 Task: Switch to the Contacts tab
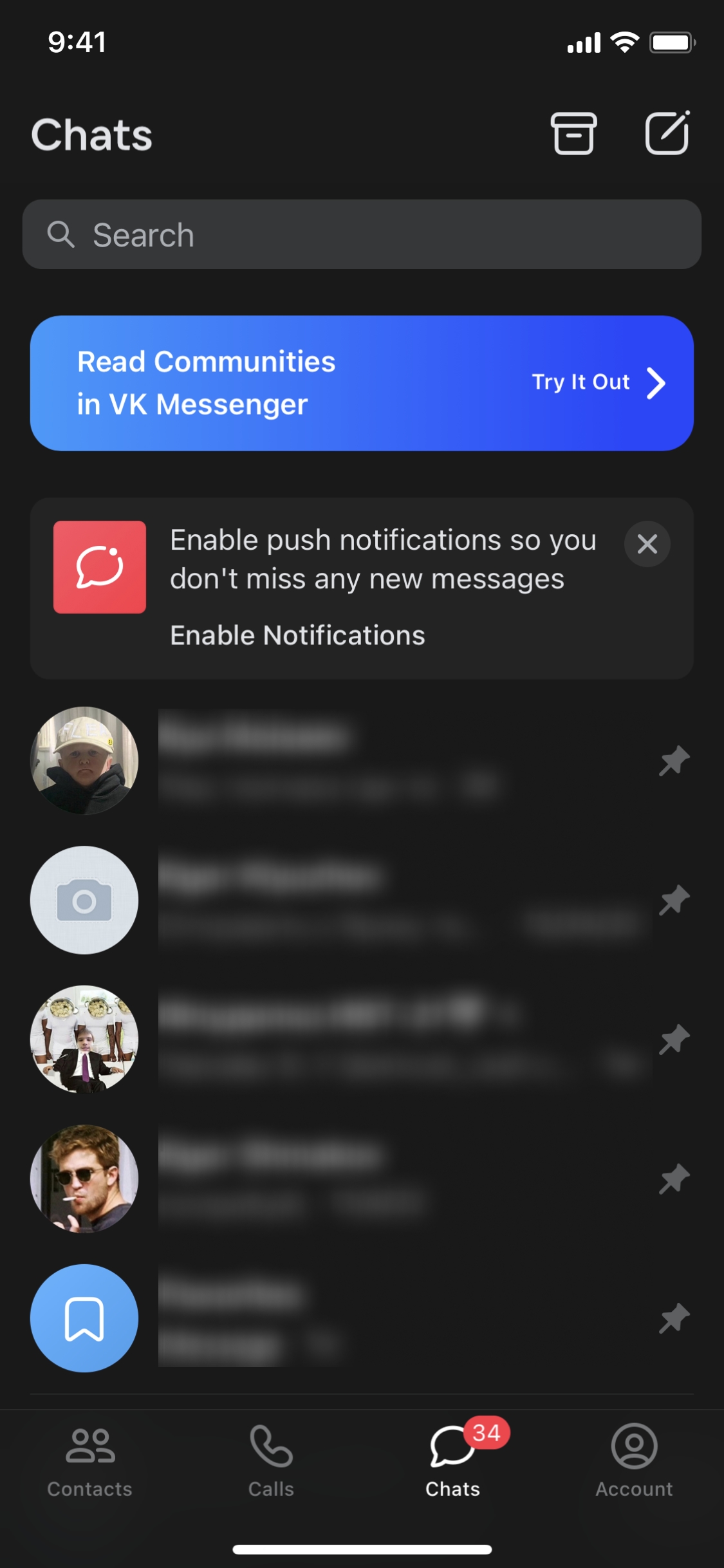click(x=90, y=1460)
